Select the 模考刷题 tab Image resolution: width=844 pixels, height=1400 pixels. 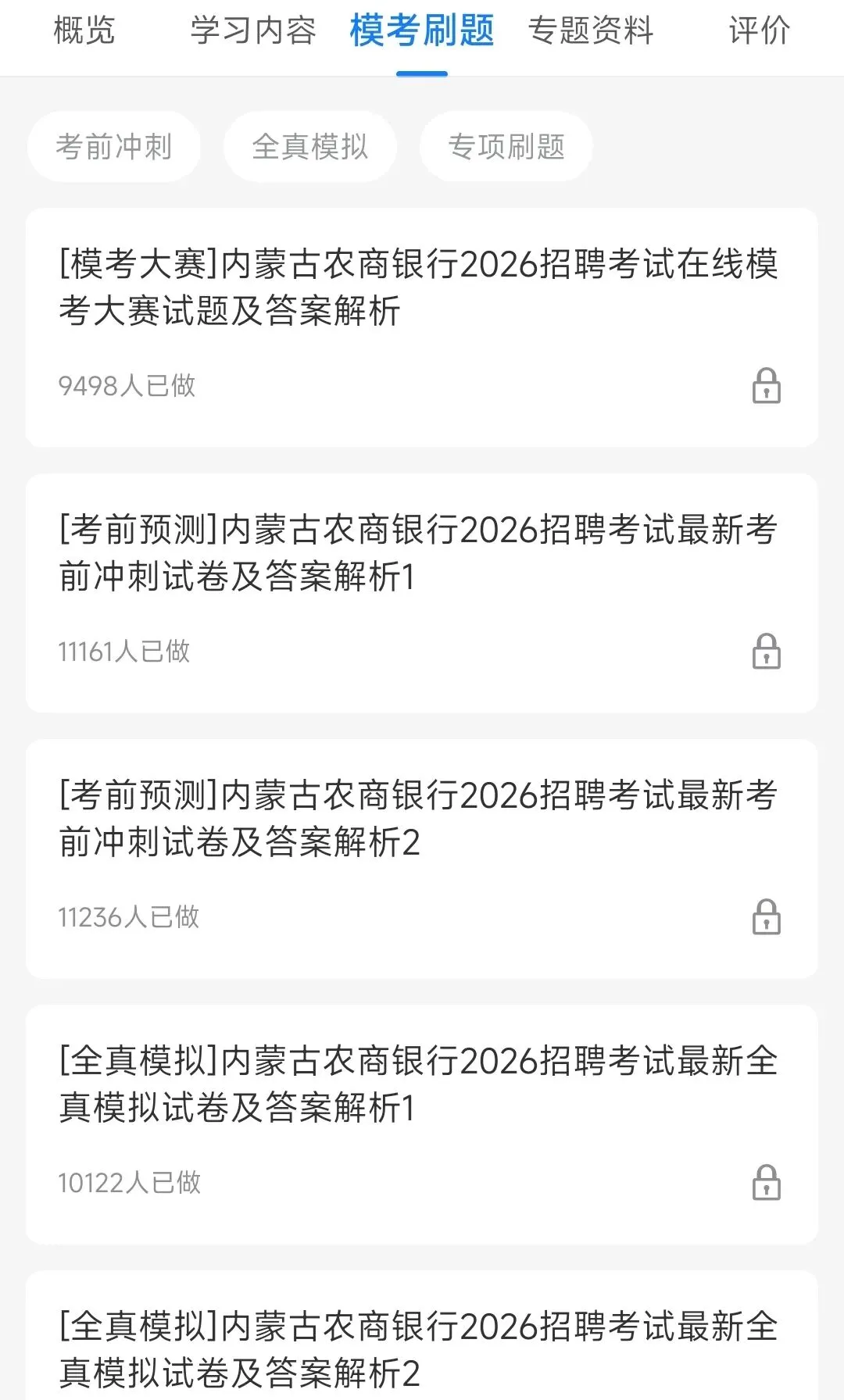422,31
